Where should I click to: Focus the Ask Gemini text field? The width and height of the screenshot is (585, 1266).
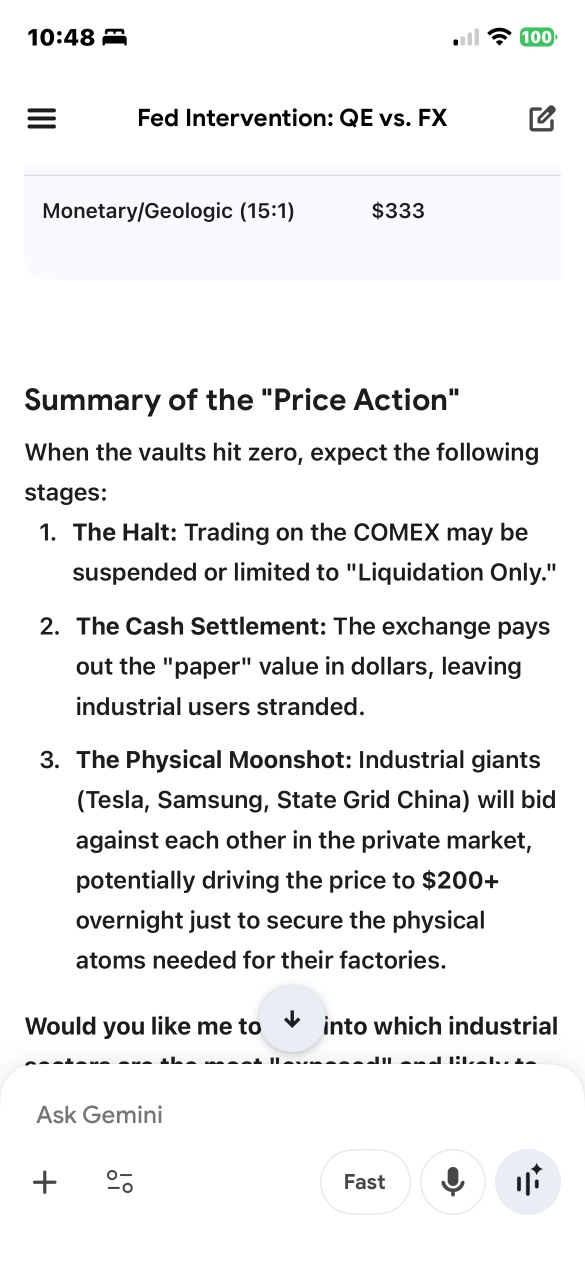pos(292,1114)
